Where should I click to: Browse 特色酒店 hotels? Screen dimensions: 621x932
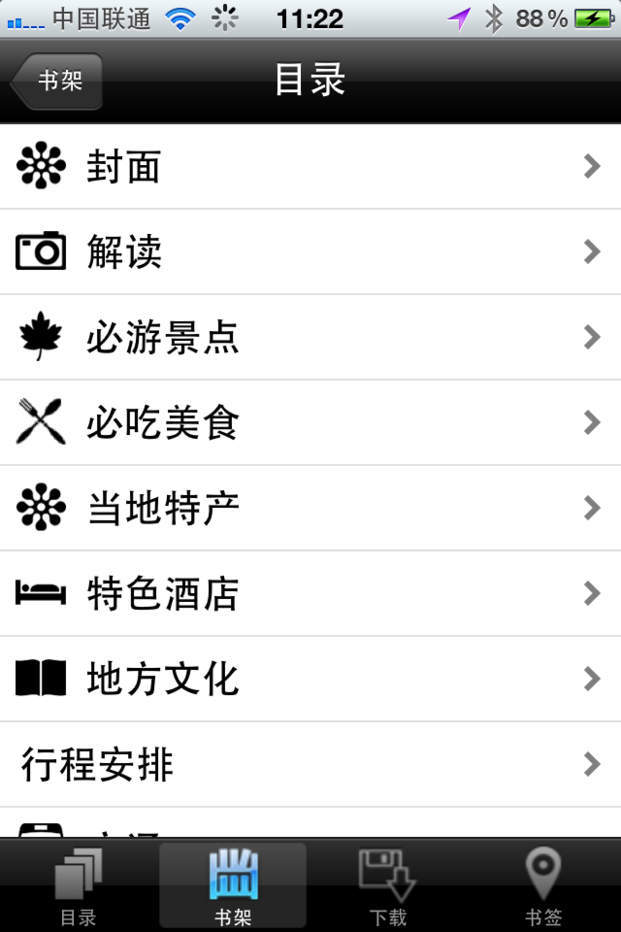(x=310, y=593)
